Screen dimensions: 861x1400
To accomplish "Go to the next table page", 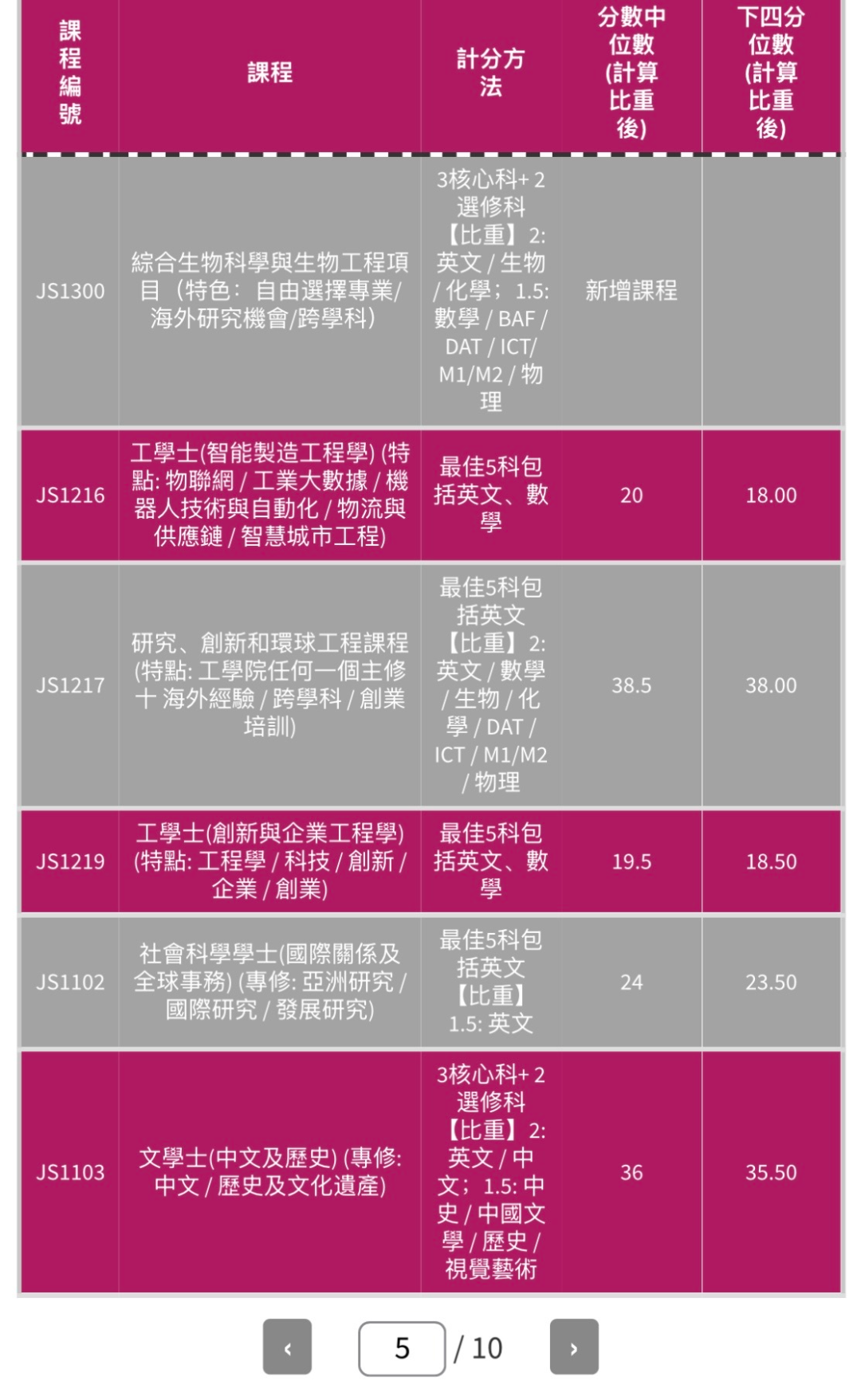I will click(573, 1348).
